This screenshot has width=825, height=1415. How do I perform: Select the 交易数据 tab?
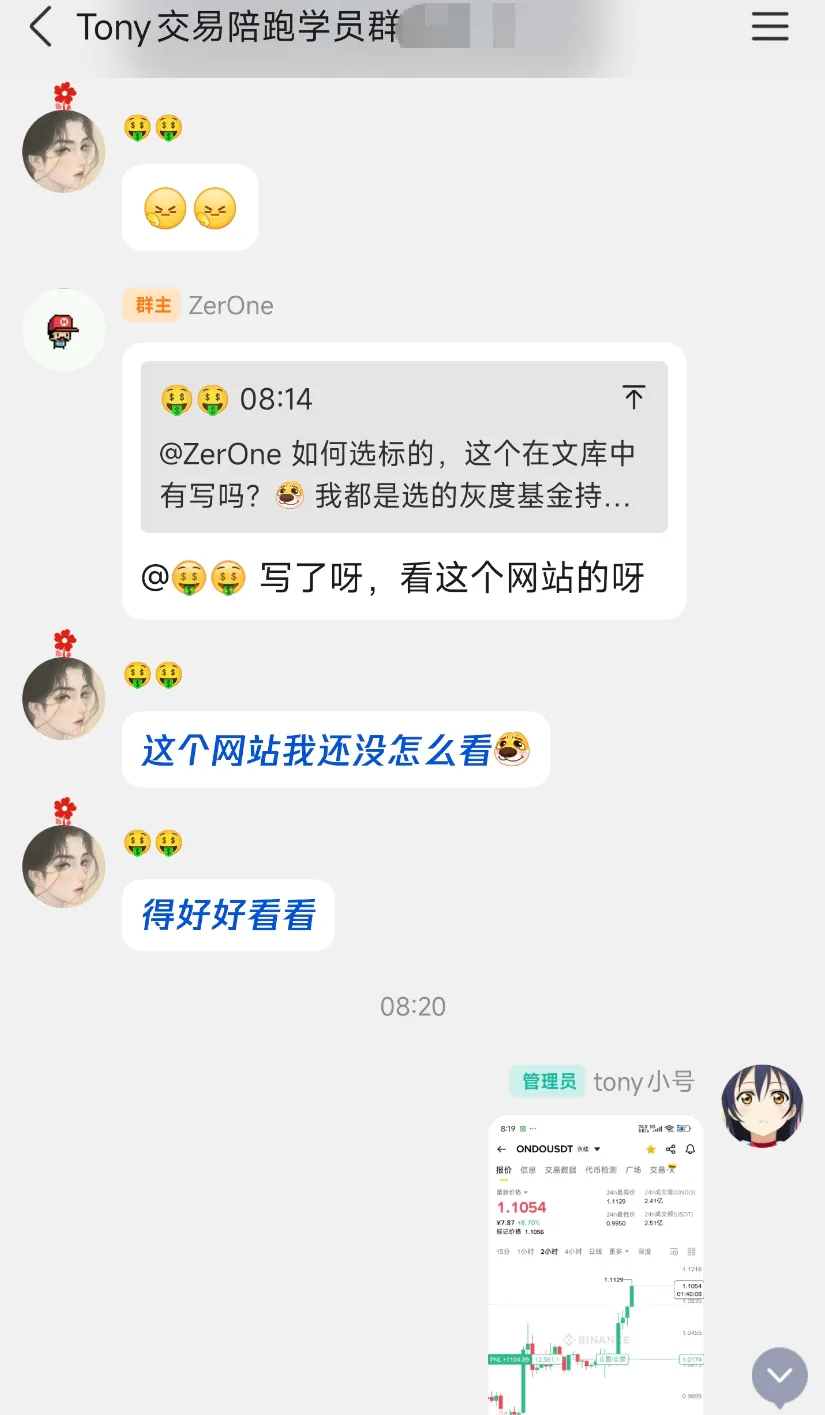(561, 1169)
